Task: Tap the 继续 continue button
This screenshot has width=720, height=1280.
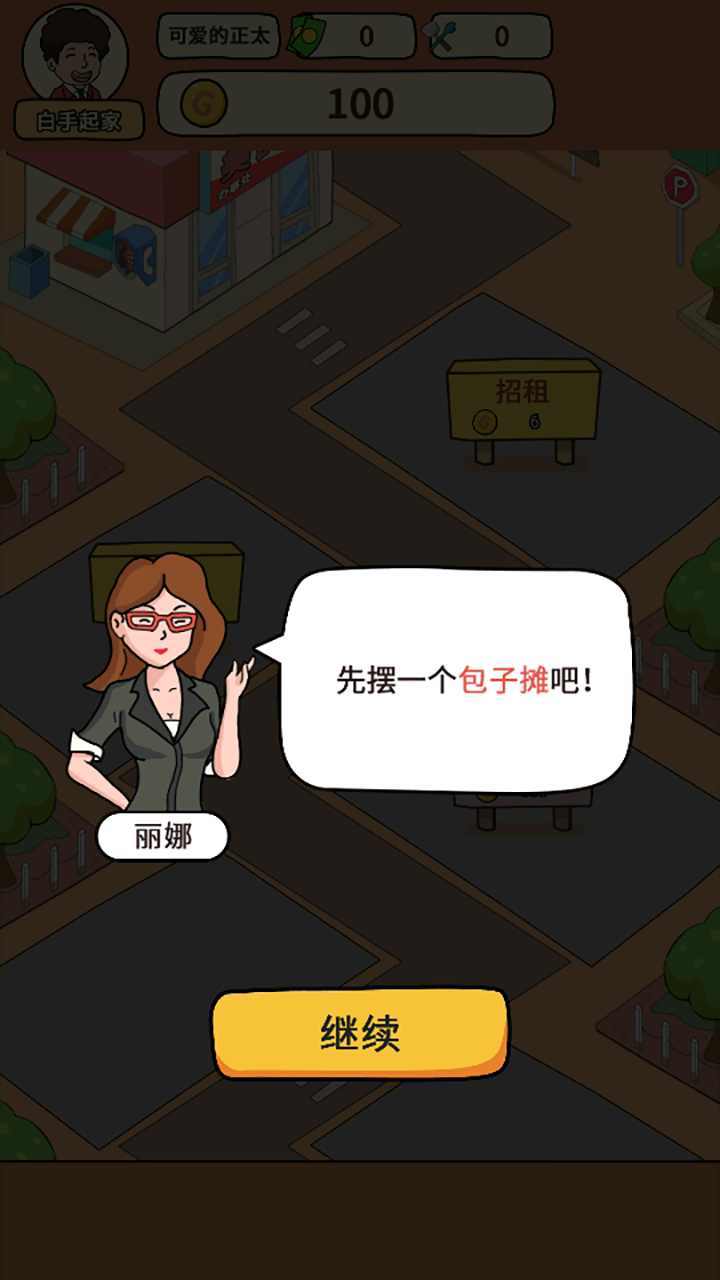Action: tap(360, 1033)
